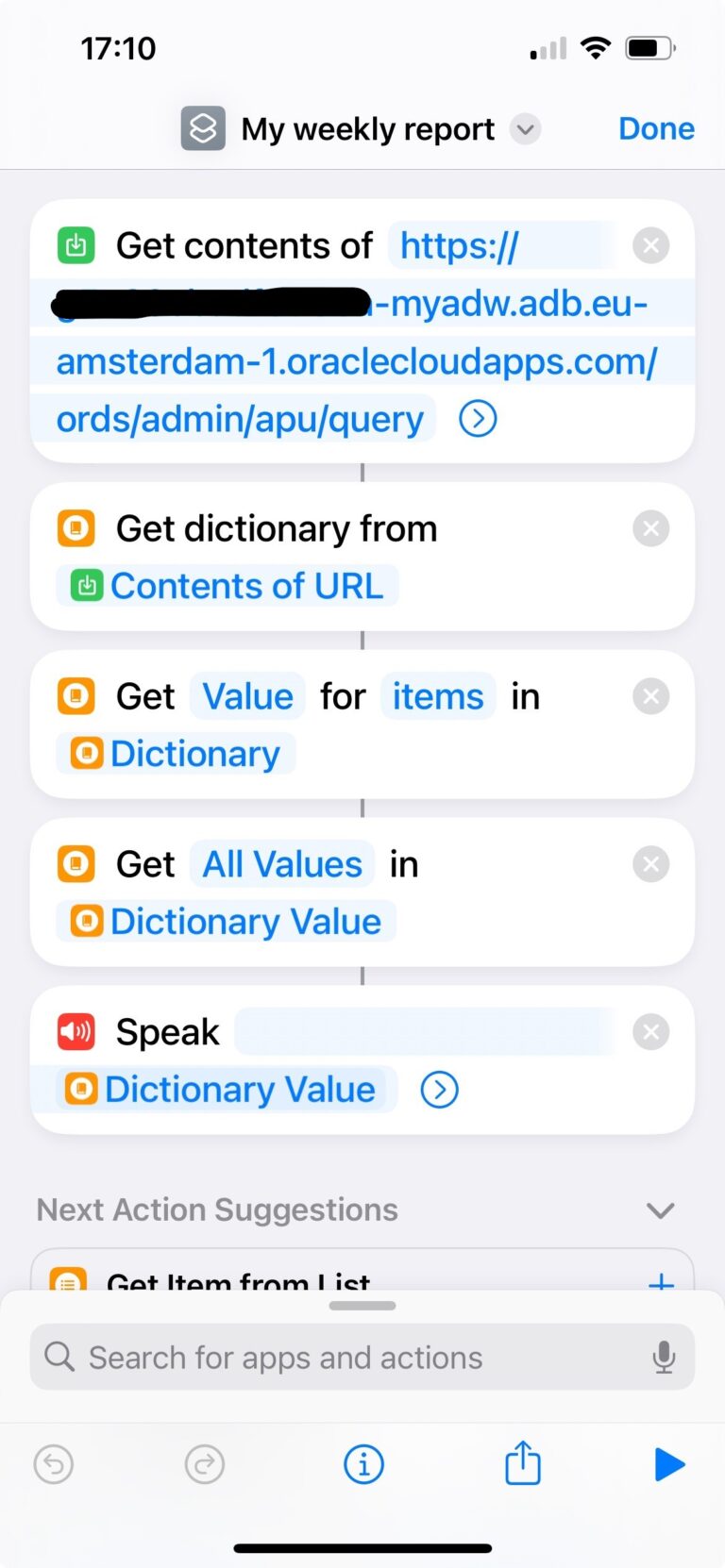Remove the Get contents of URL action
Image resolution: width=725 pixels, height=1568 pixels.
pyautogui.click(x=650, y=246)
